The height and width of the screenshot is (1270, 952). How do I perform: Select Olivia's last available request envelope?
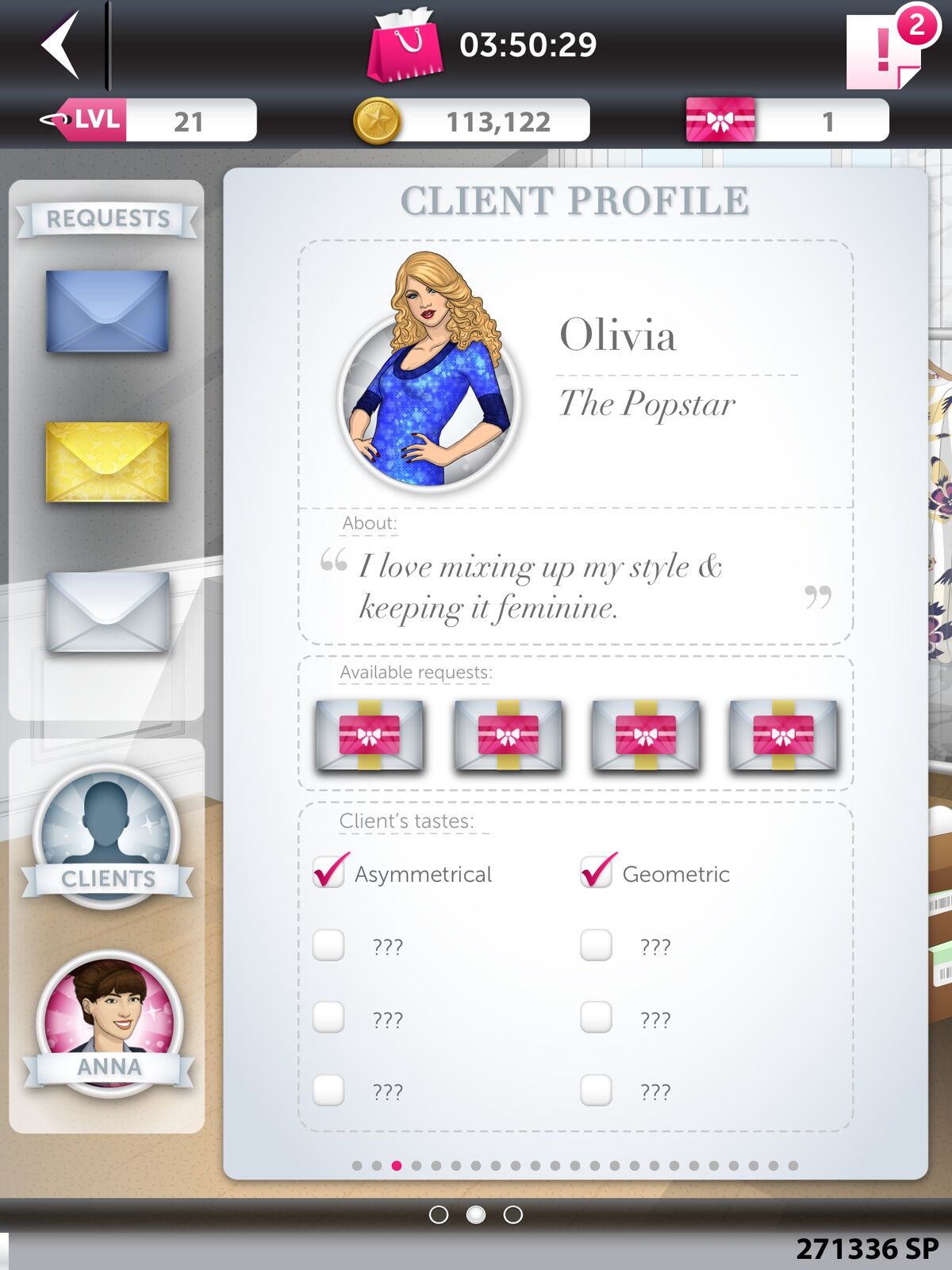(x=783, y=736)
